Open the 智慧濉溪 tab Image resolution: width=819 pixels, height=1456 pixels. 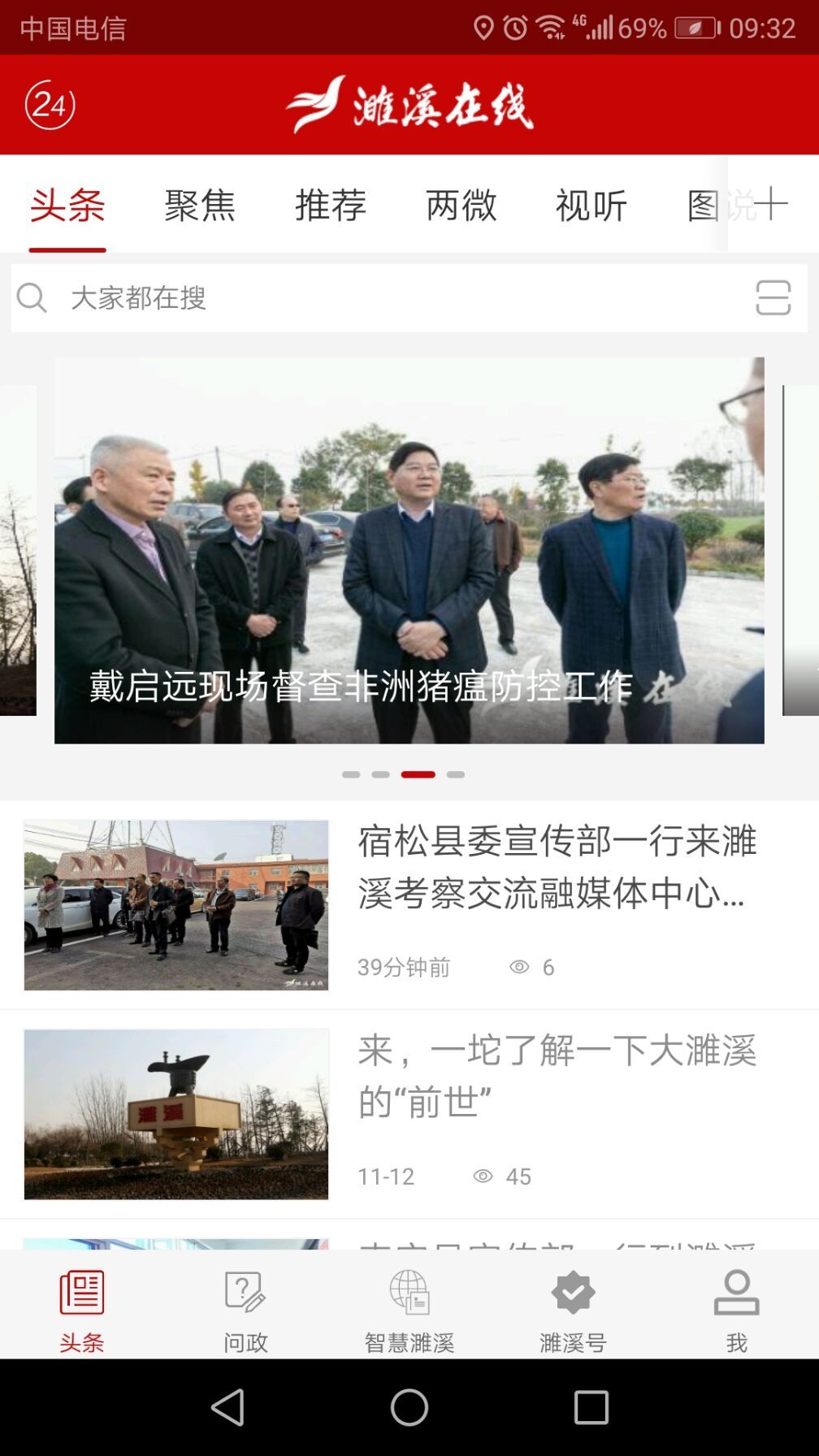[x=409, y=1310]
